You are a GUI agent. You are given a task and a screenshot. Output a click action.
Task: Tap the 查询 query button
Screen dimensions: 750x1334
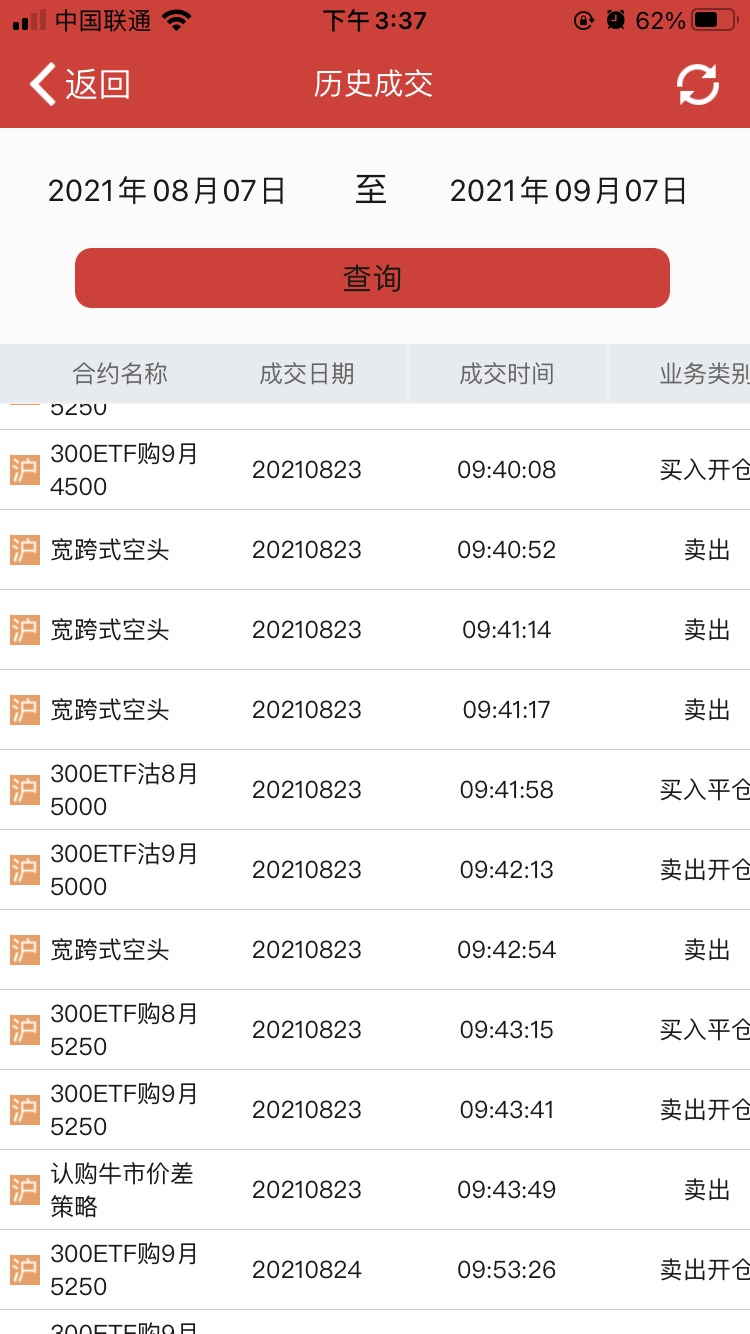coord(372,278)
